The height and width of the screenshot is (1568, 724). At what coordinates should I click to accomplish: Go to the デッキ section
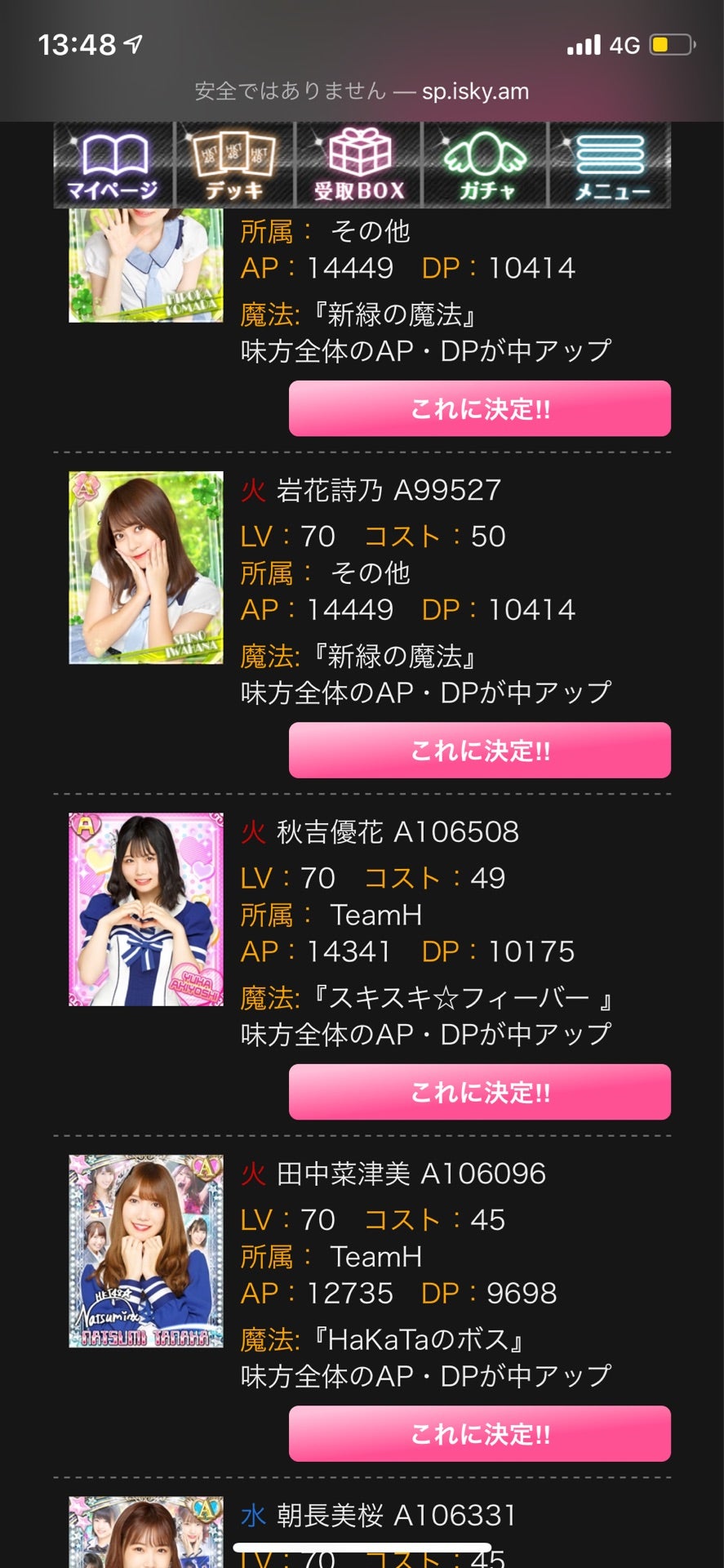coord(234,165)
